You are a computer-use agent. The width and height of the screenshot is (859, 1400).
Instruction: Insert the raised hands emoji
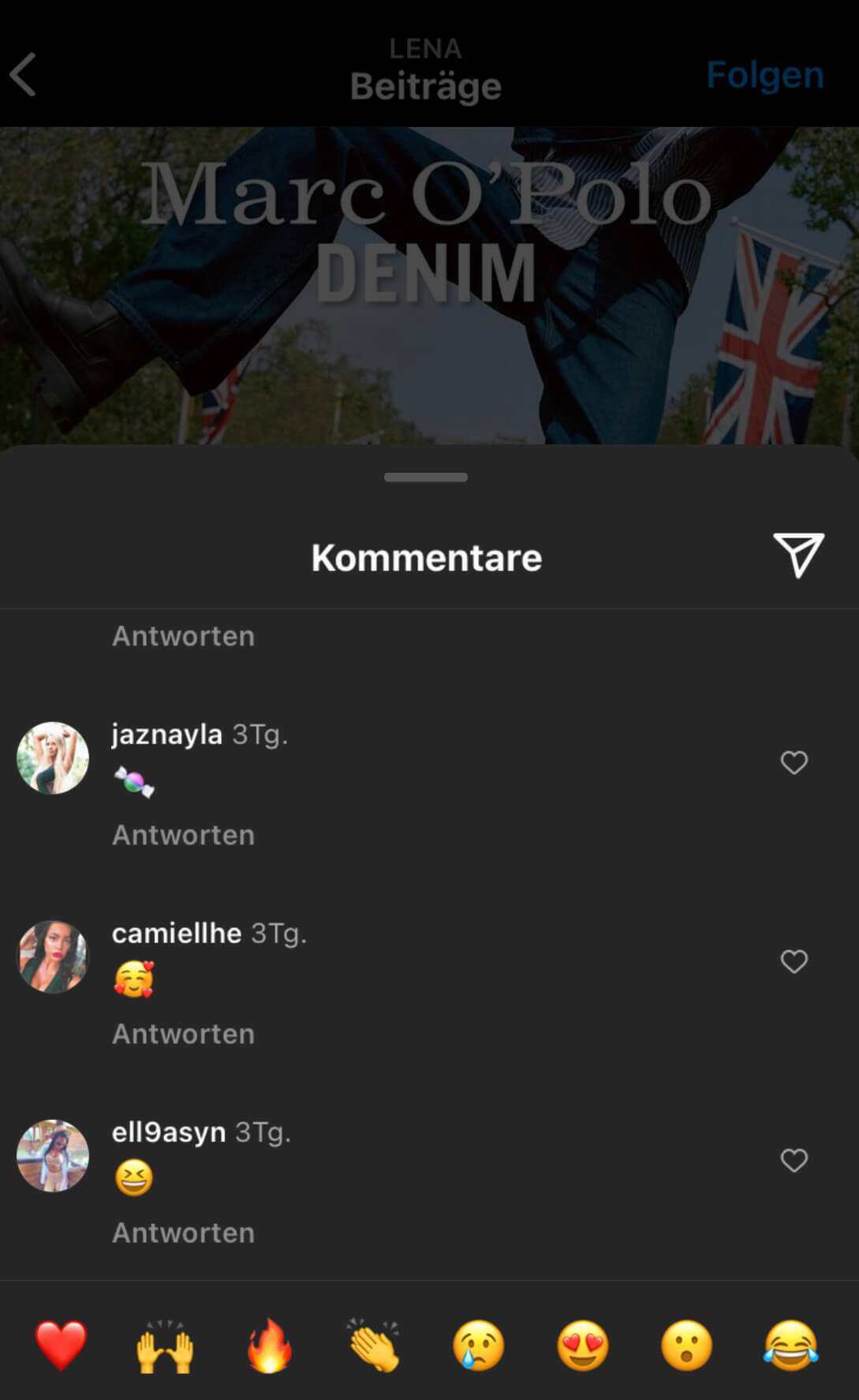pyautogui.click(x=165, y=1346)
